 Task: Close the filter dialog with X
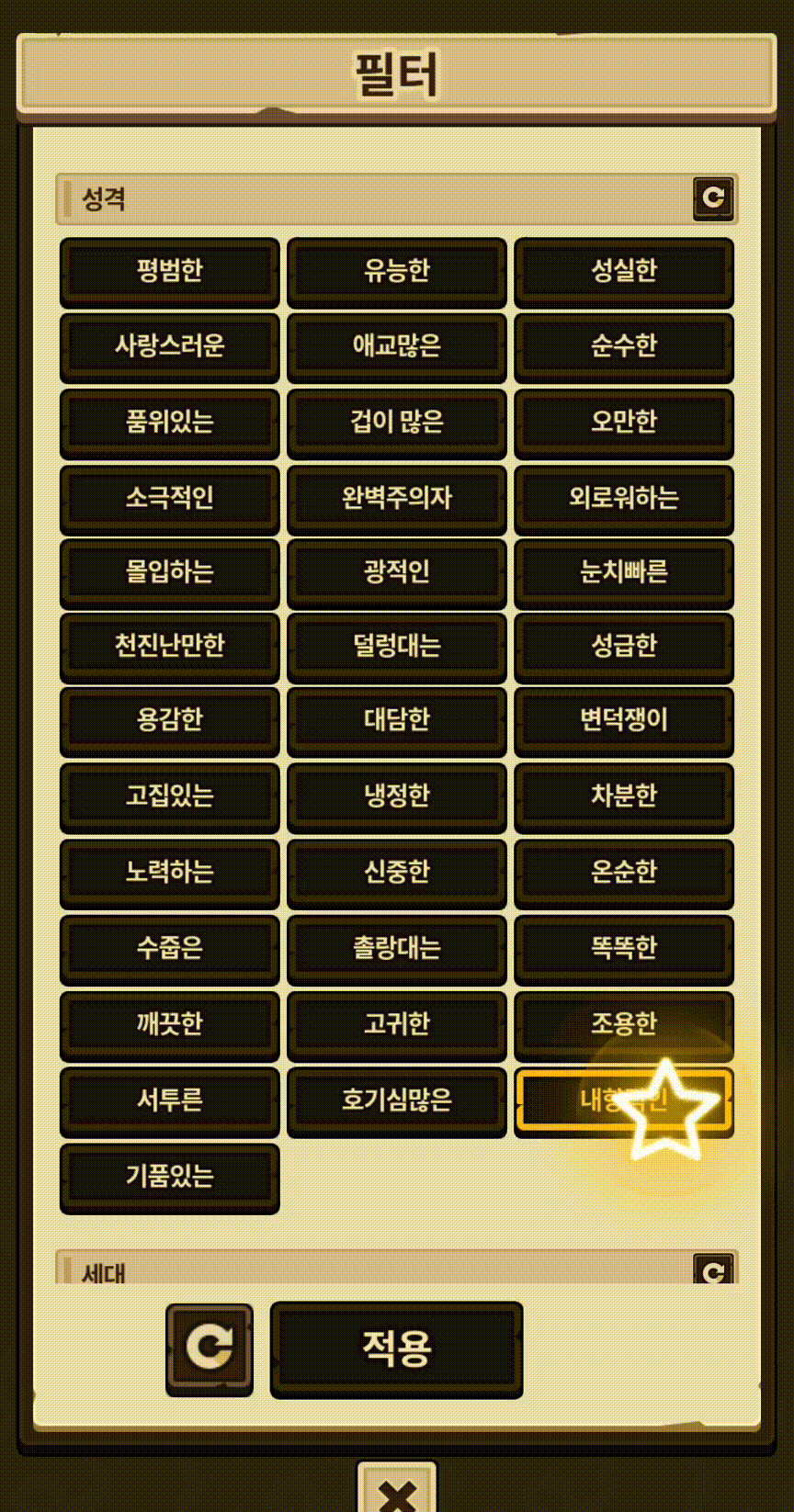[397, 1488]
